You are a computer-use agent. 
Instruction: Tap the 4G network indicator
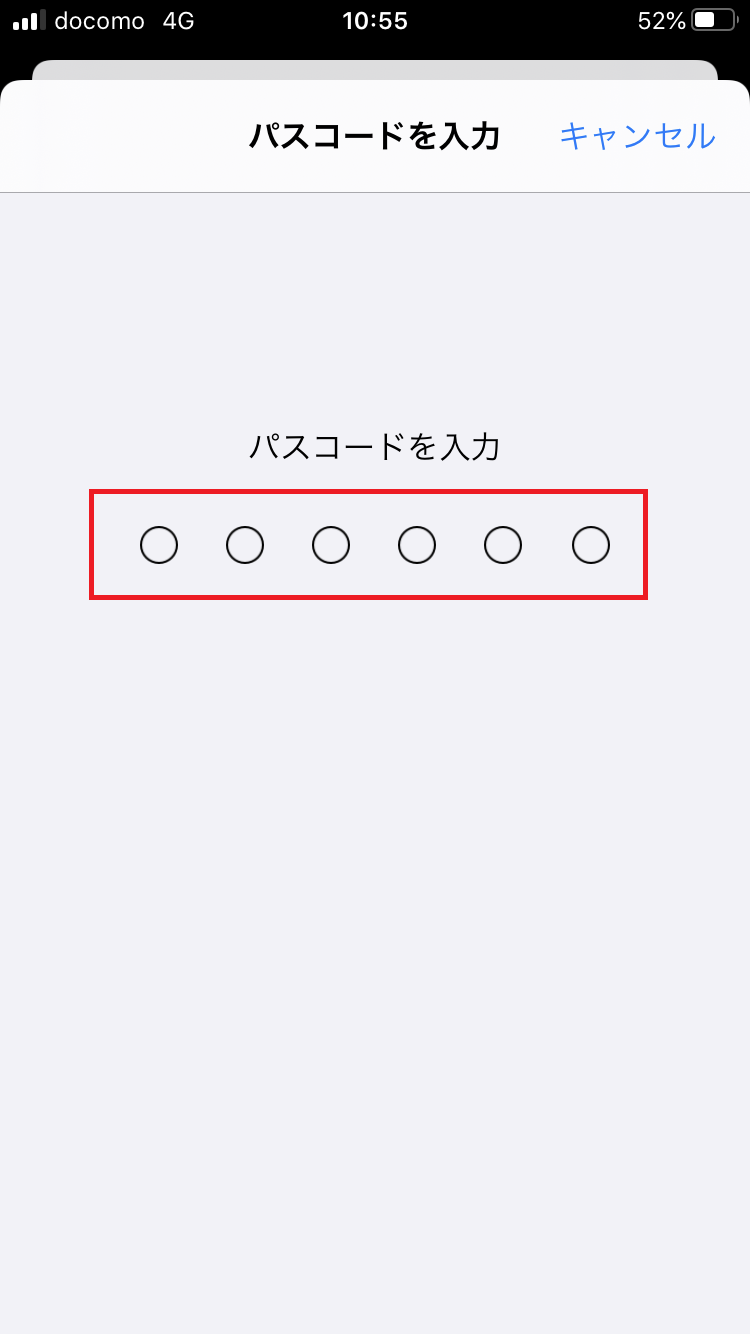click(x=180, y=20)
